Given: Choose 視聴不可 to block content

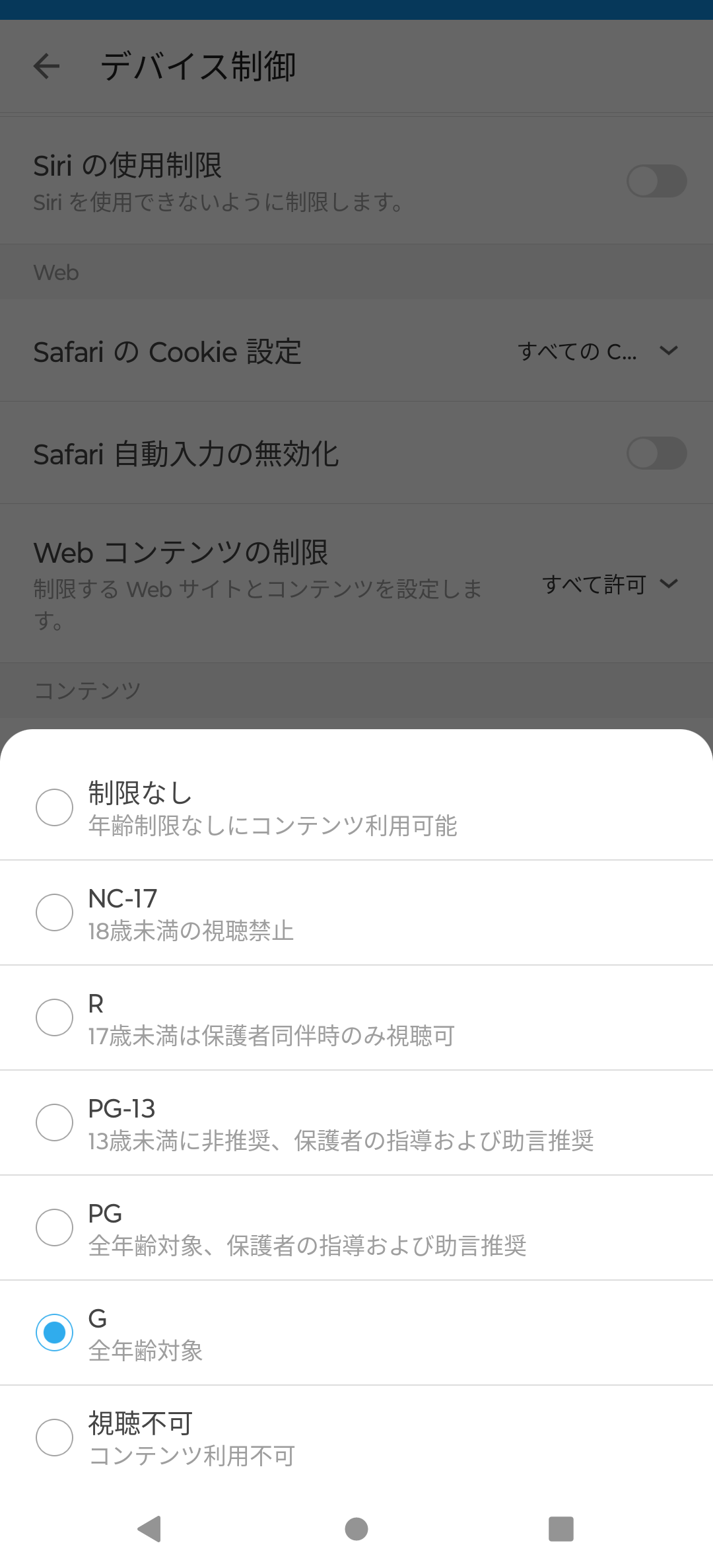Looking at the screenshot, I should pos(356,1437).
